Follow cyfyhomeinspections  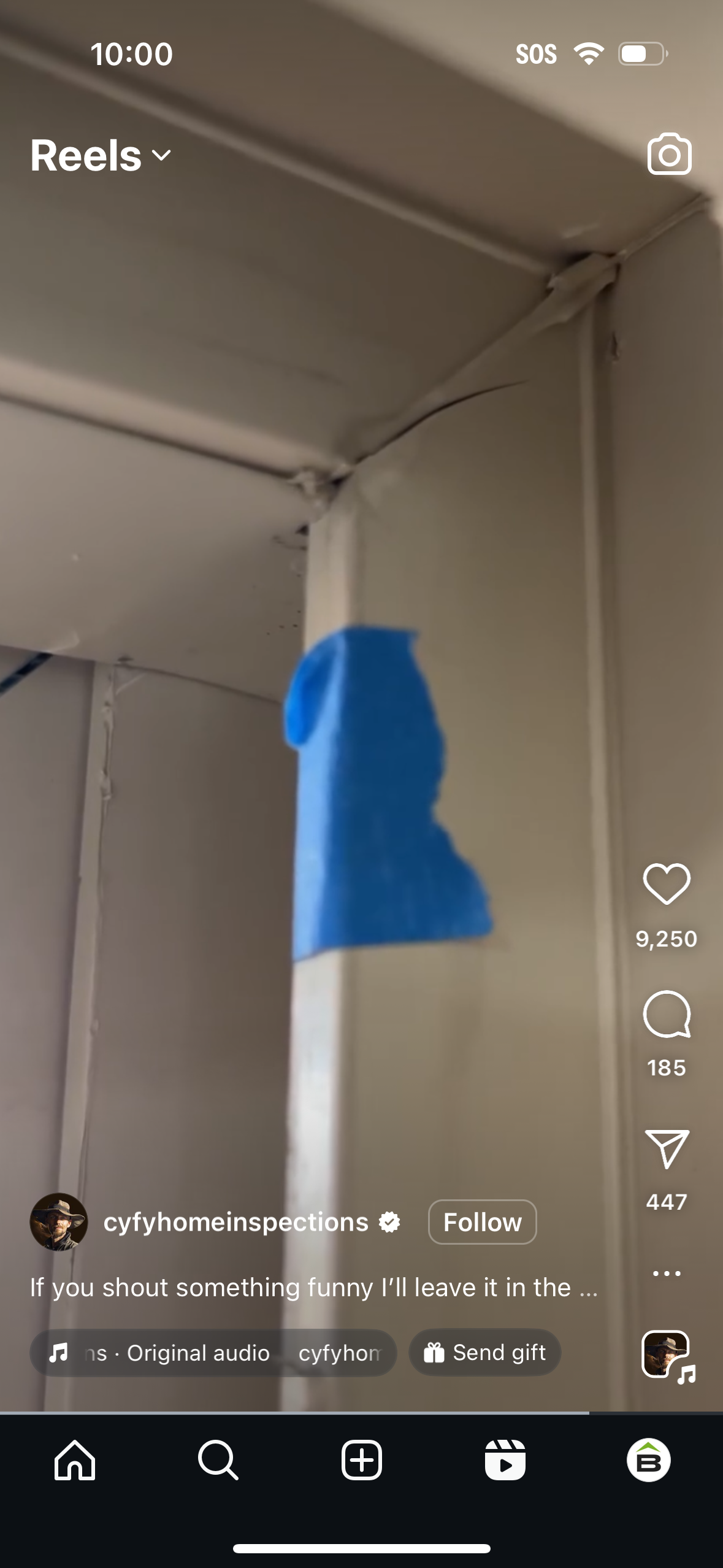[x=482, y=1222]
